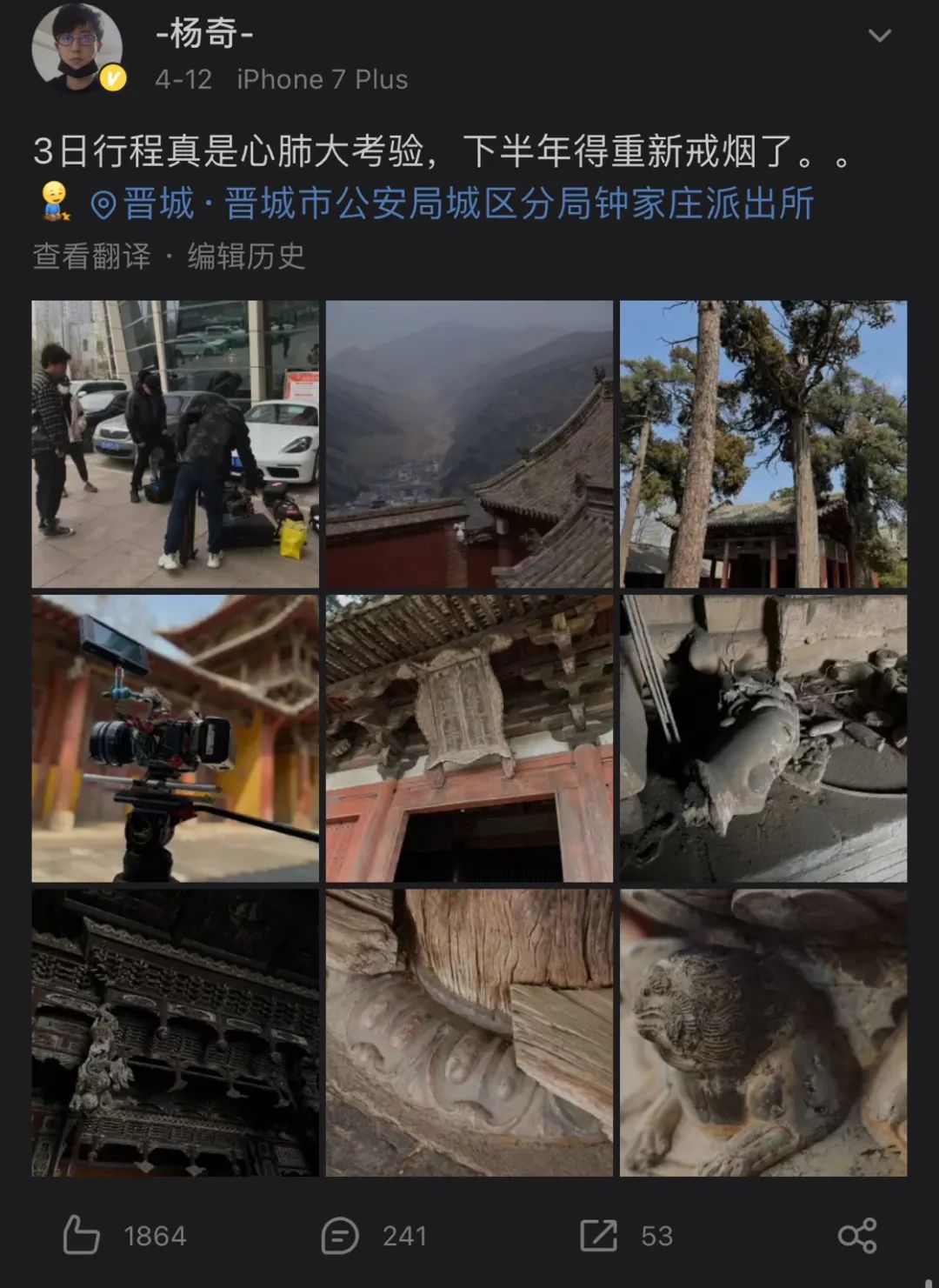Open the dusty broken statue photo
Image resolution: width=939 pixels, height=1288 pixels.
pyautogui.click(x=763, y=738)
